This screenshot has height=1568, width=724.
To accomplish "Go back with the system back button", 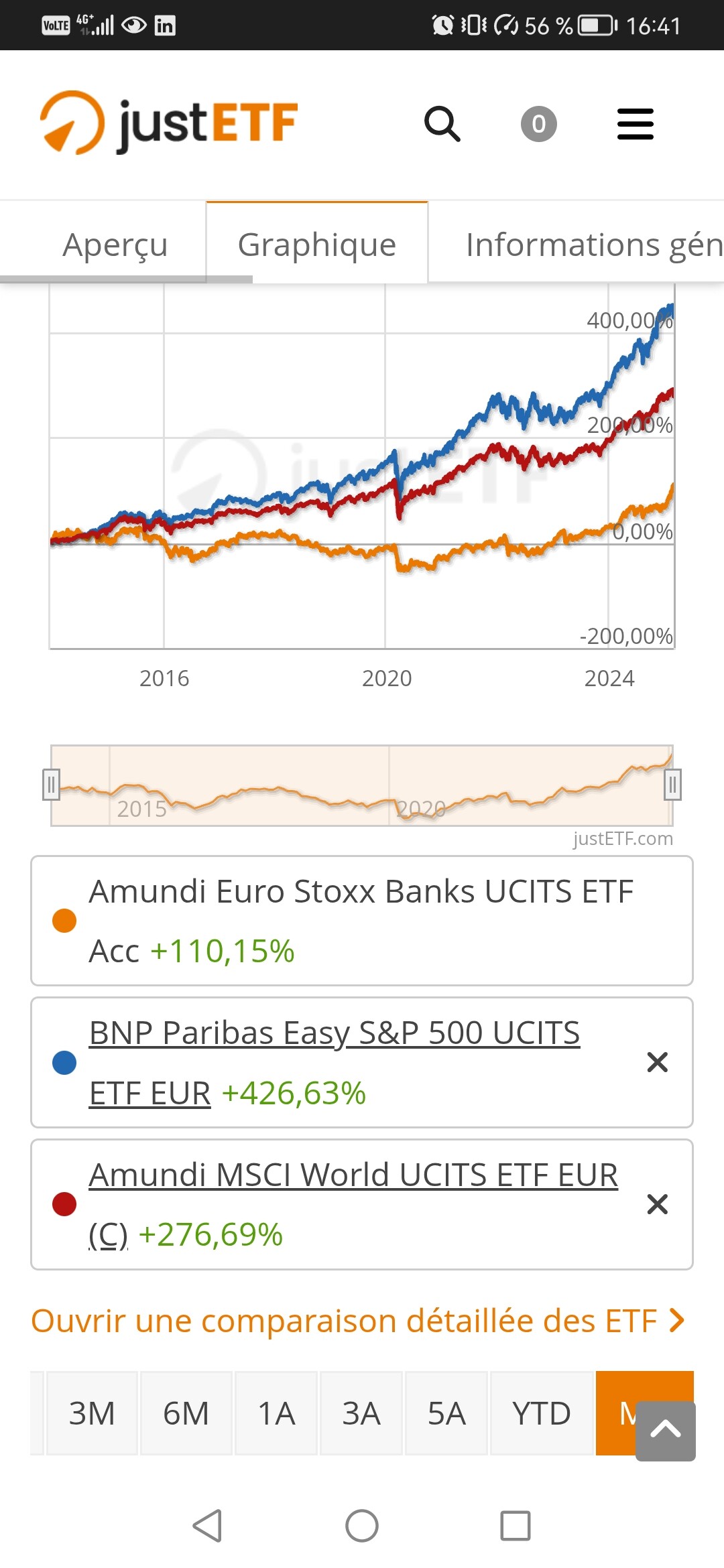I will [x=207, y=1526].
